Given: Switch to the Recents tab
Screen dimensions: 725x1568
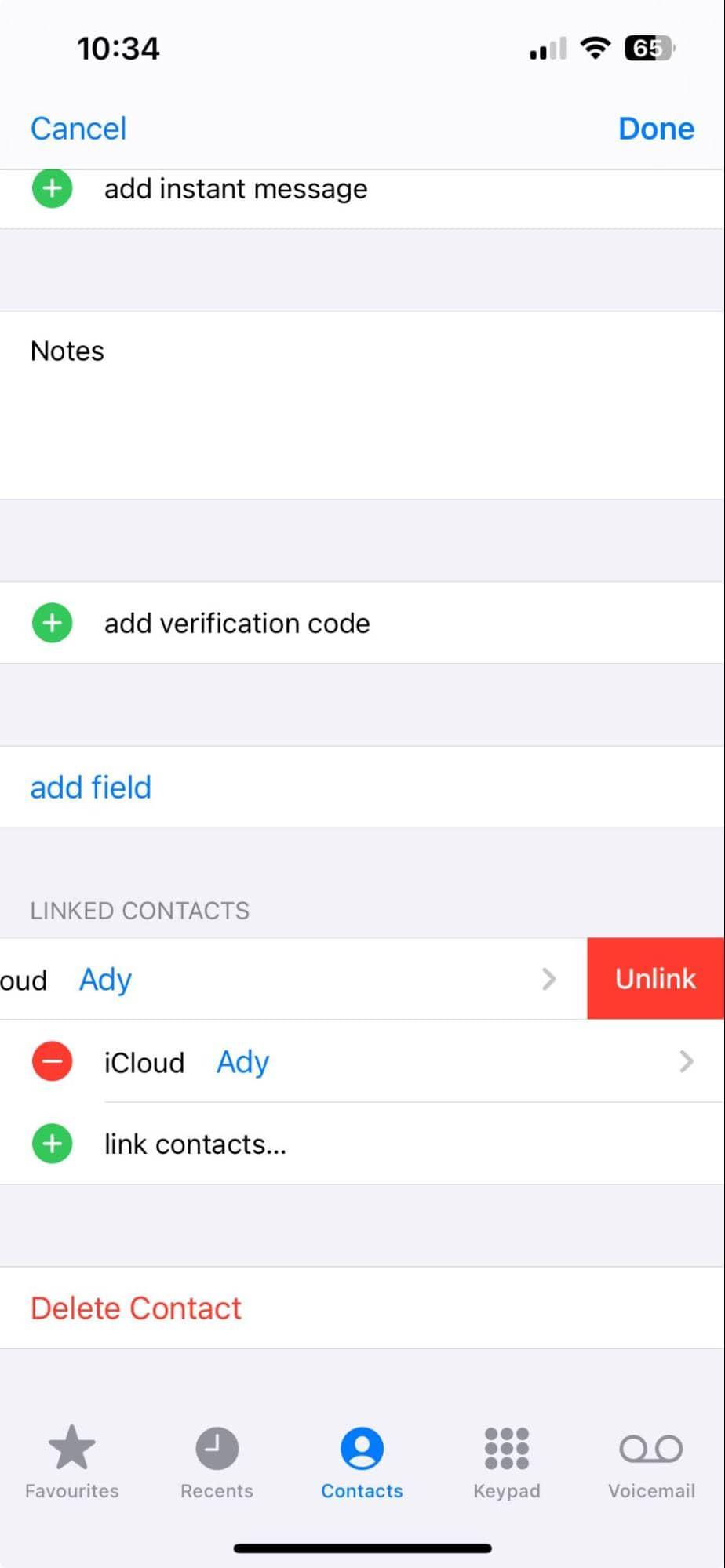Looking at the screenshot, I should pyautogui.click(x=217, y=1461).
